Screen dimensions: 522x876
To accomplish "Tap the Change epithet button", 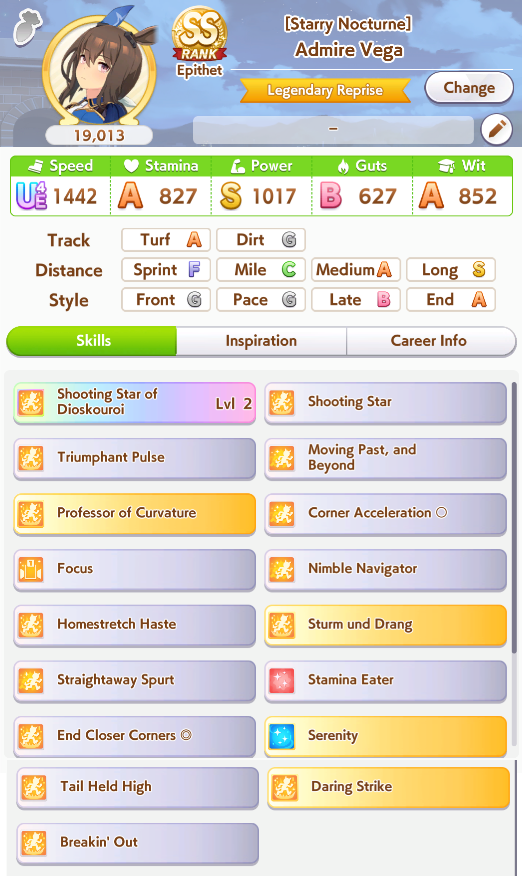I will 469,88.
